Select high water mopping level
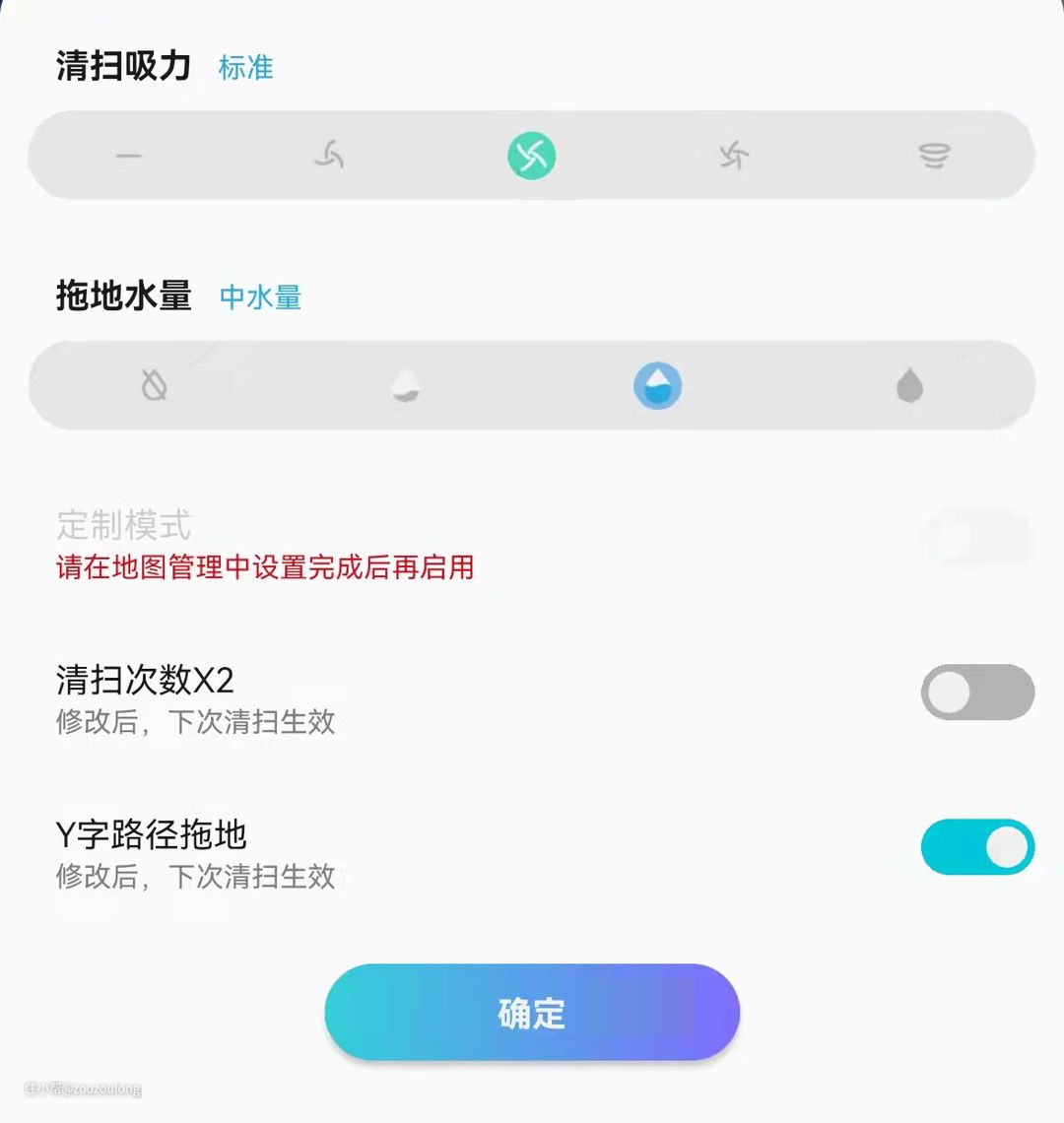 (910, 385)
